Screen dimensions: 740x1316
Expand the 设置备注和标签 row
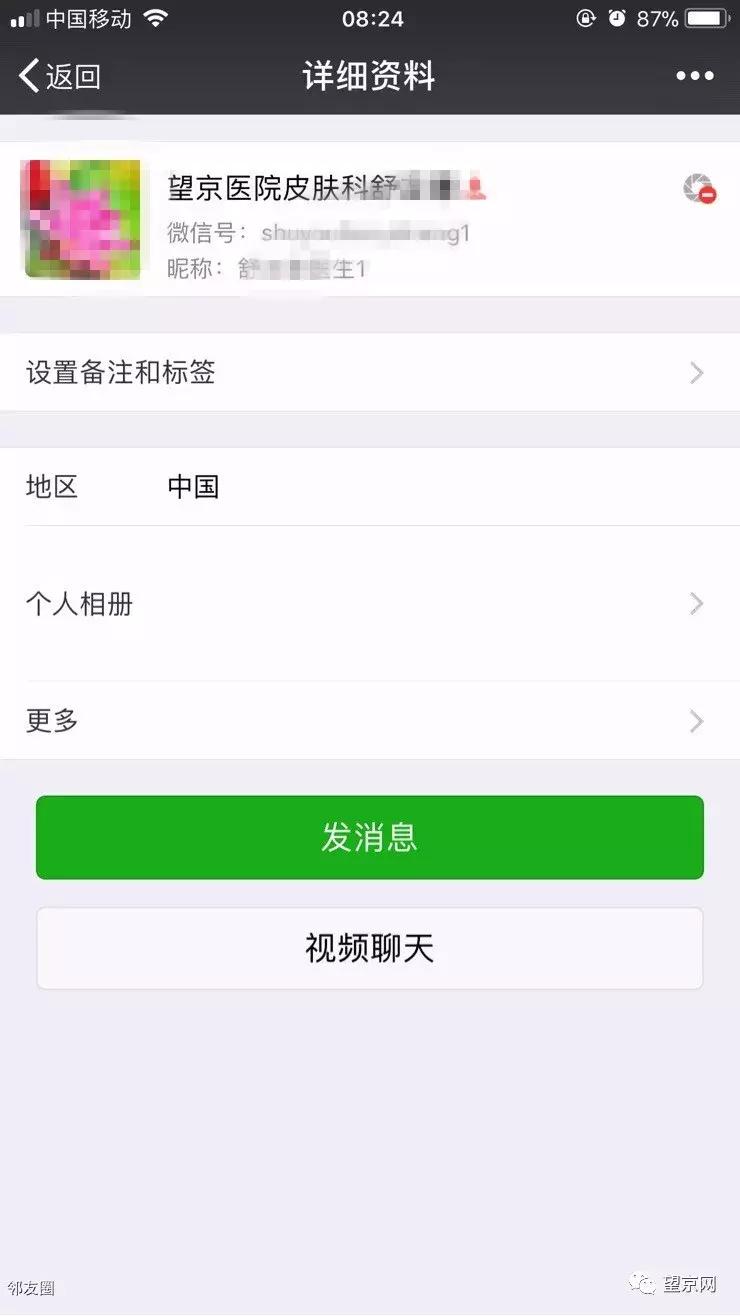pyautogui.click(x=370, y=372)
